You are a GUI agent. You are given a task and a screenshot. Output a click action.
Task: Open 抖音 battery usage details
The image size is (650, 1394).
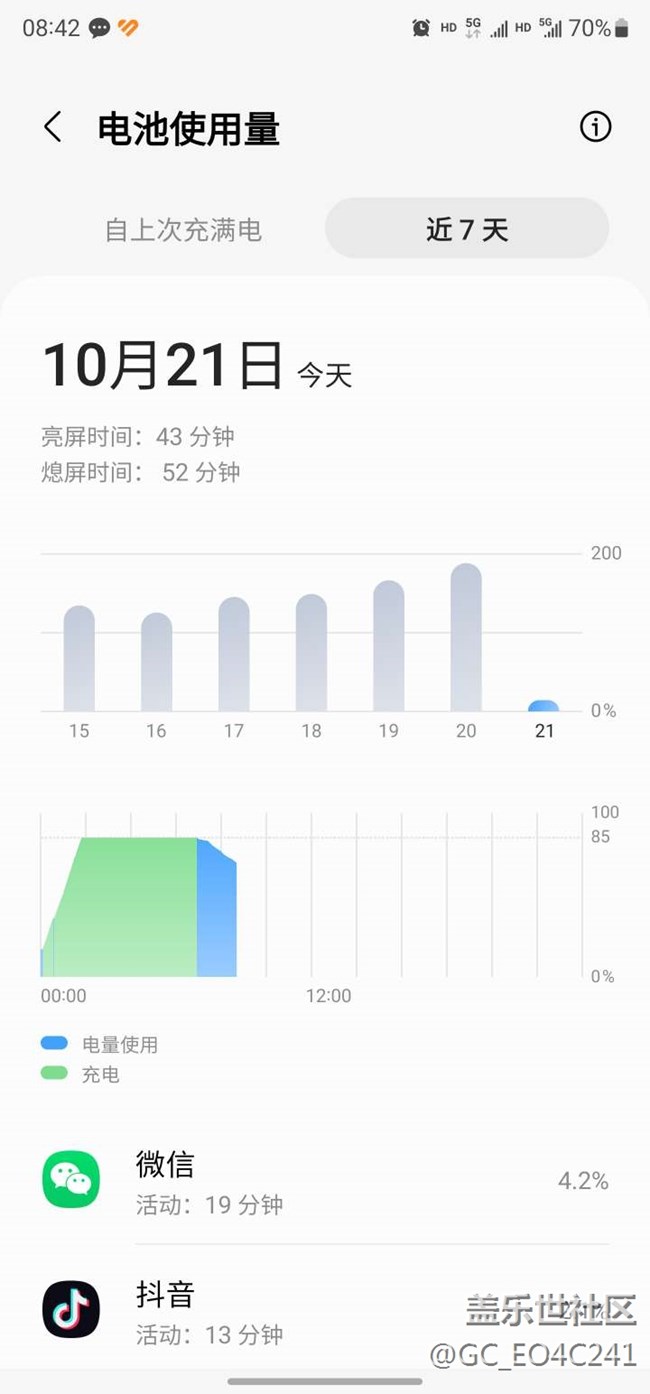pos(325,1310)
